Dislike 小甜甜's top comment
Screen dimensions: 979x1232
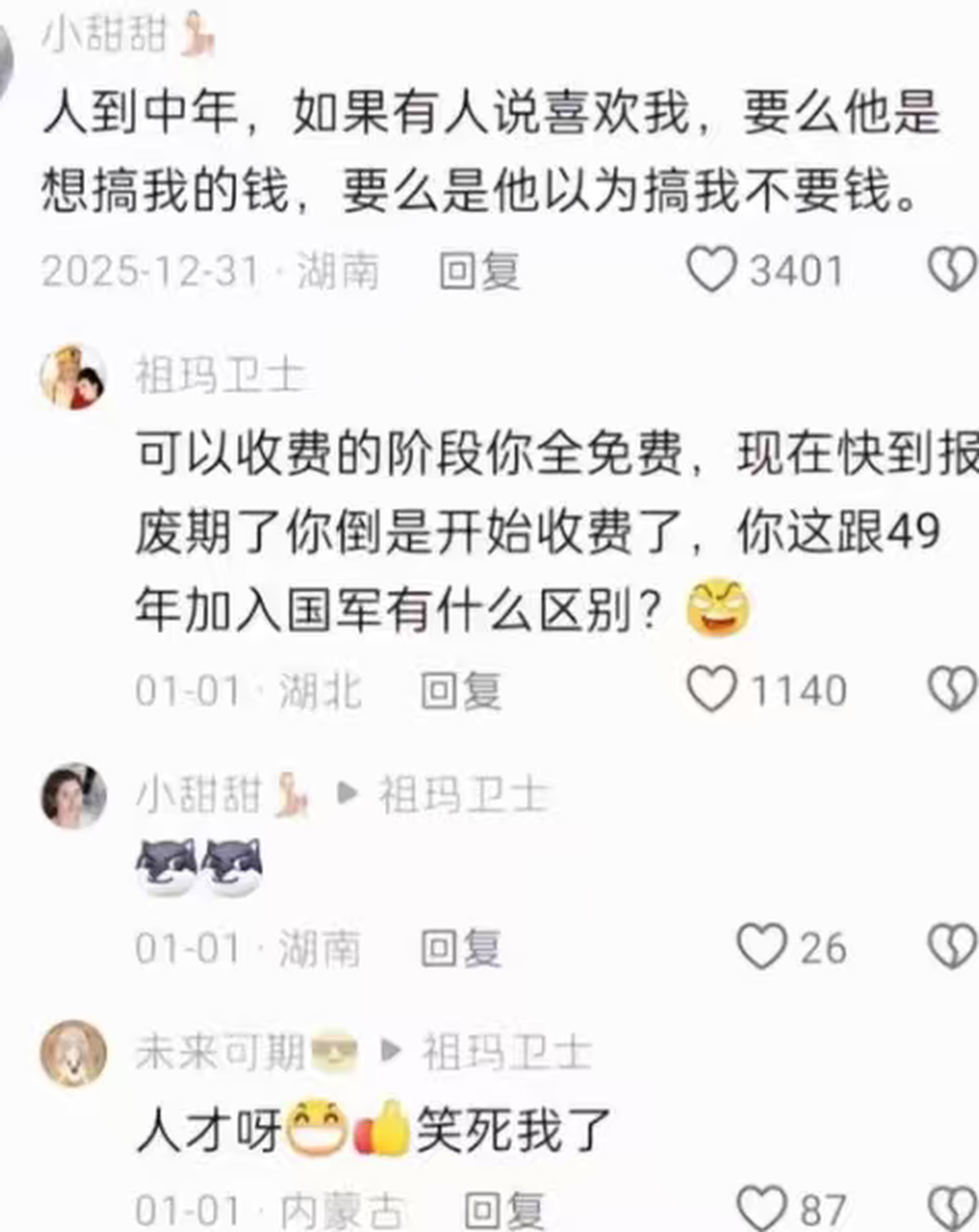coord(953,271)
